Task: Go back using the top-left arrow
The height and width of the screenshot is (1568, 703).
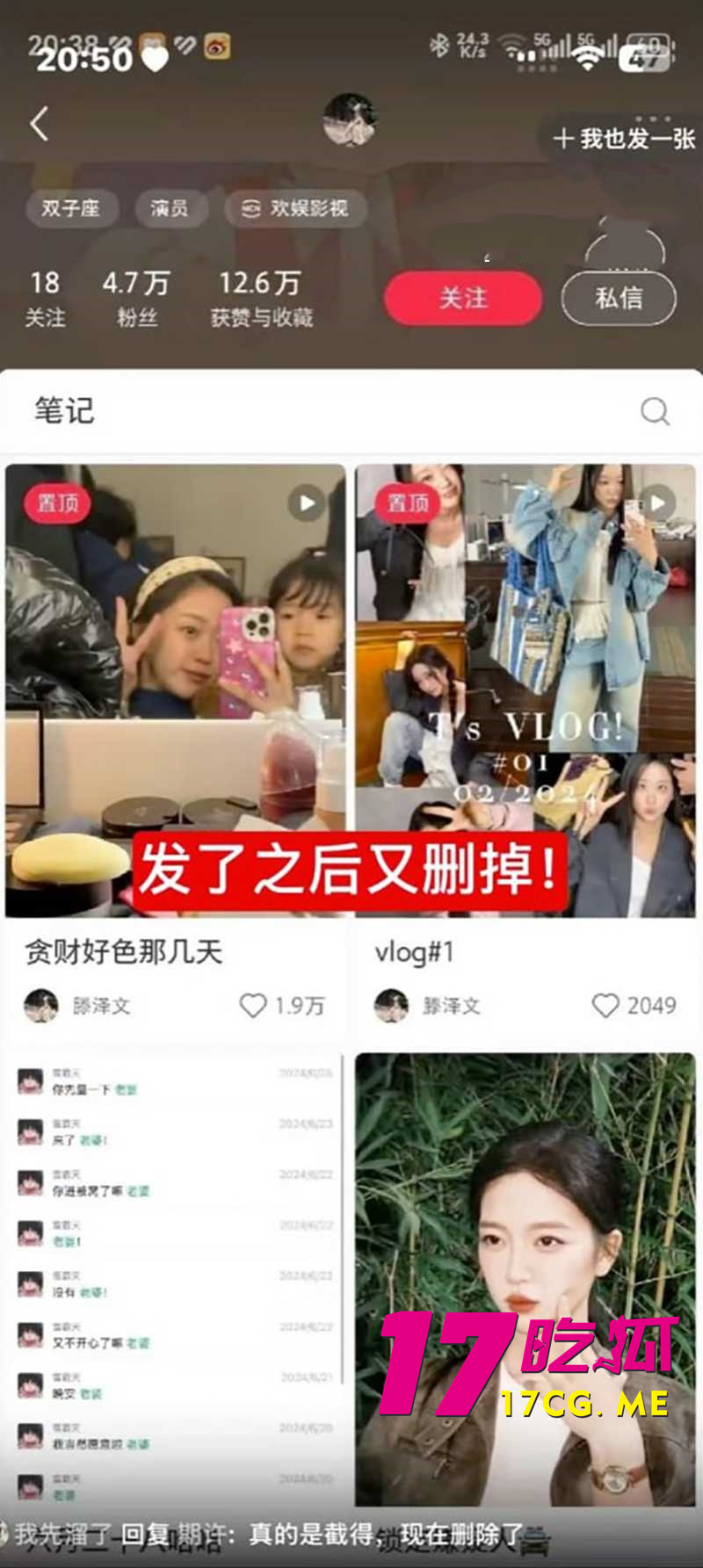Action: (39, 124)
